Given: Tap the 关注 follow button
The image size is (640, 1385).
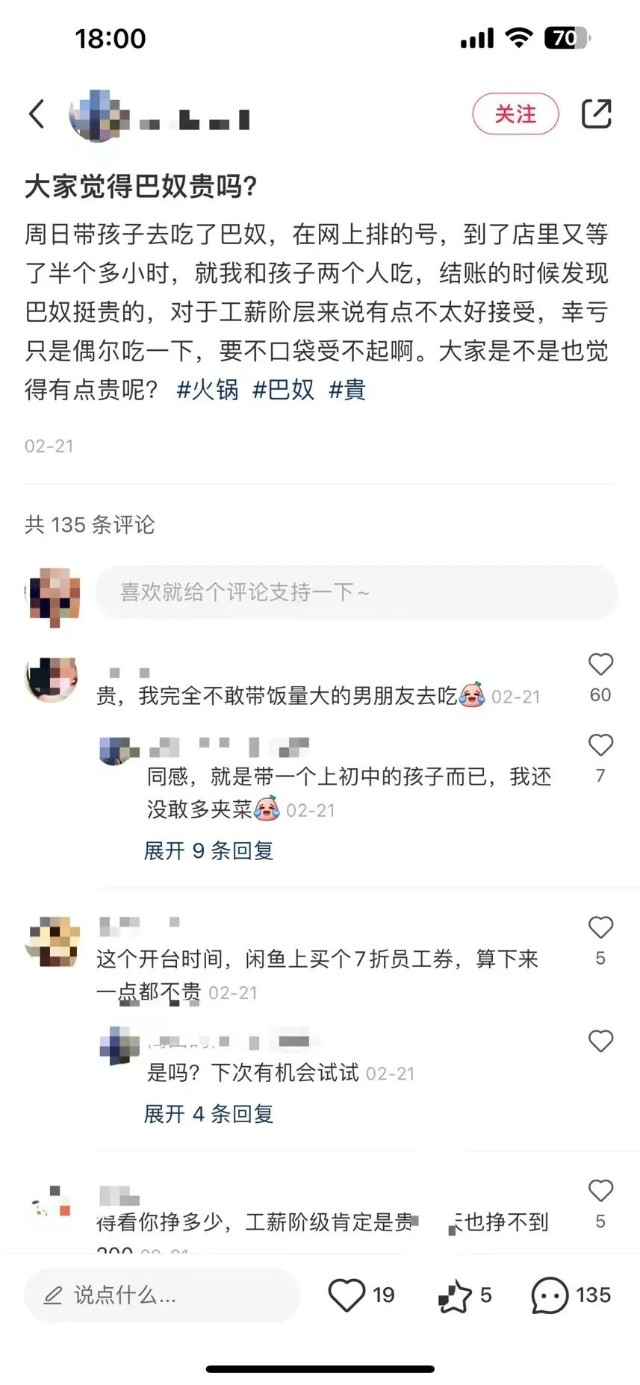Looking at the screenshot, I should pos(515,114).
